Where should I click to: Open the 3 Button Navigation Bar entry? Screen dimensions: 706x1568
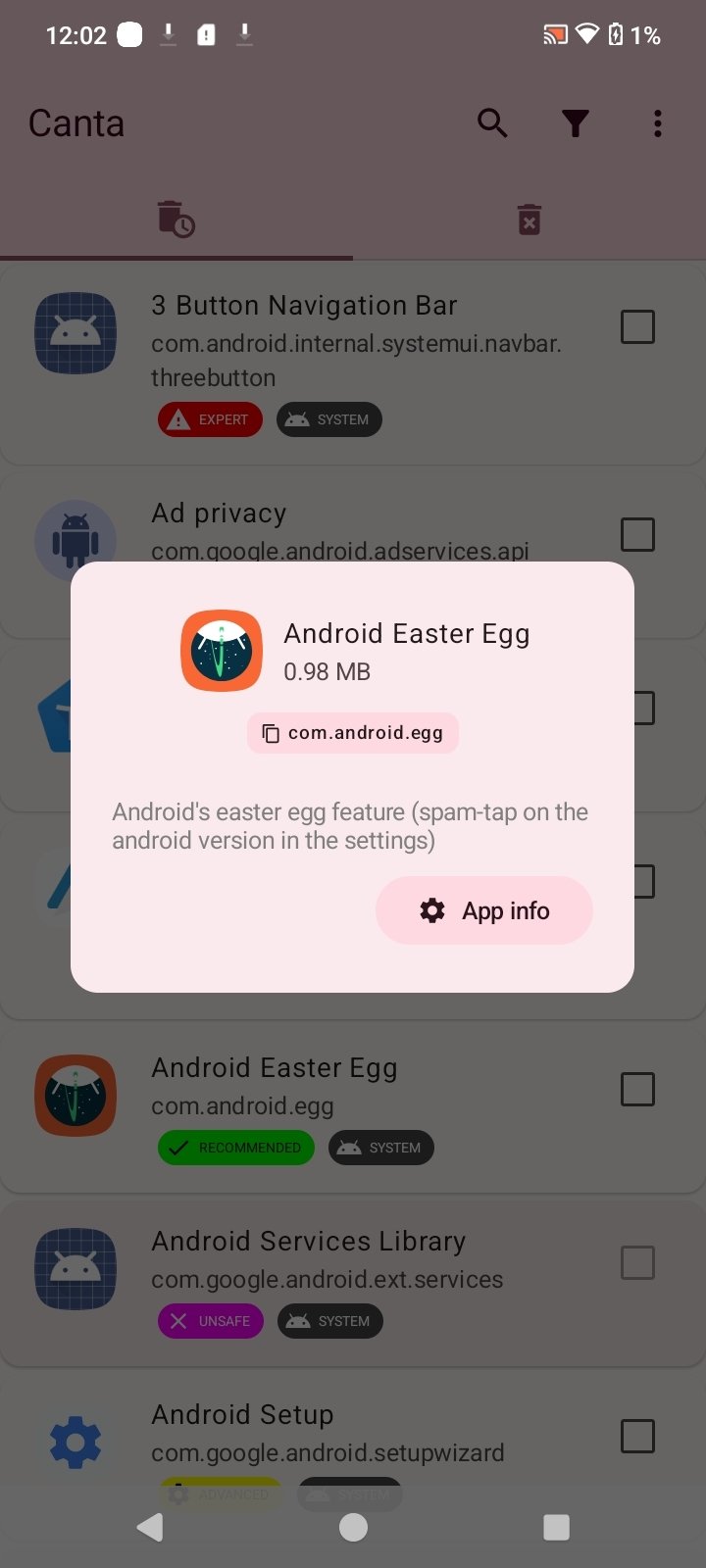tap(353, 343)
